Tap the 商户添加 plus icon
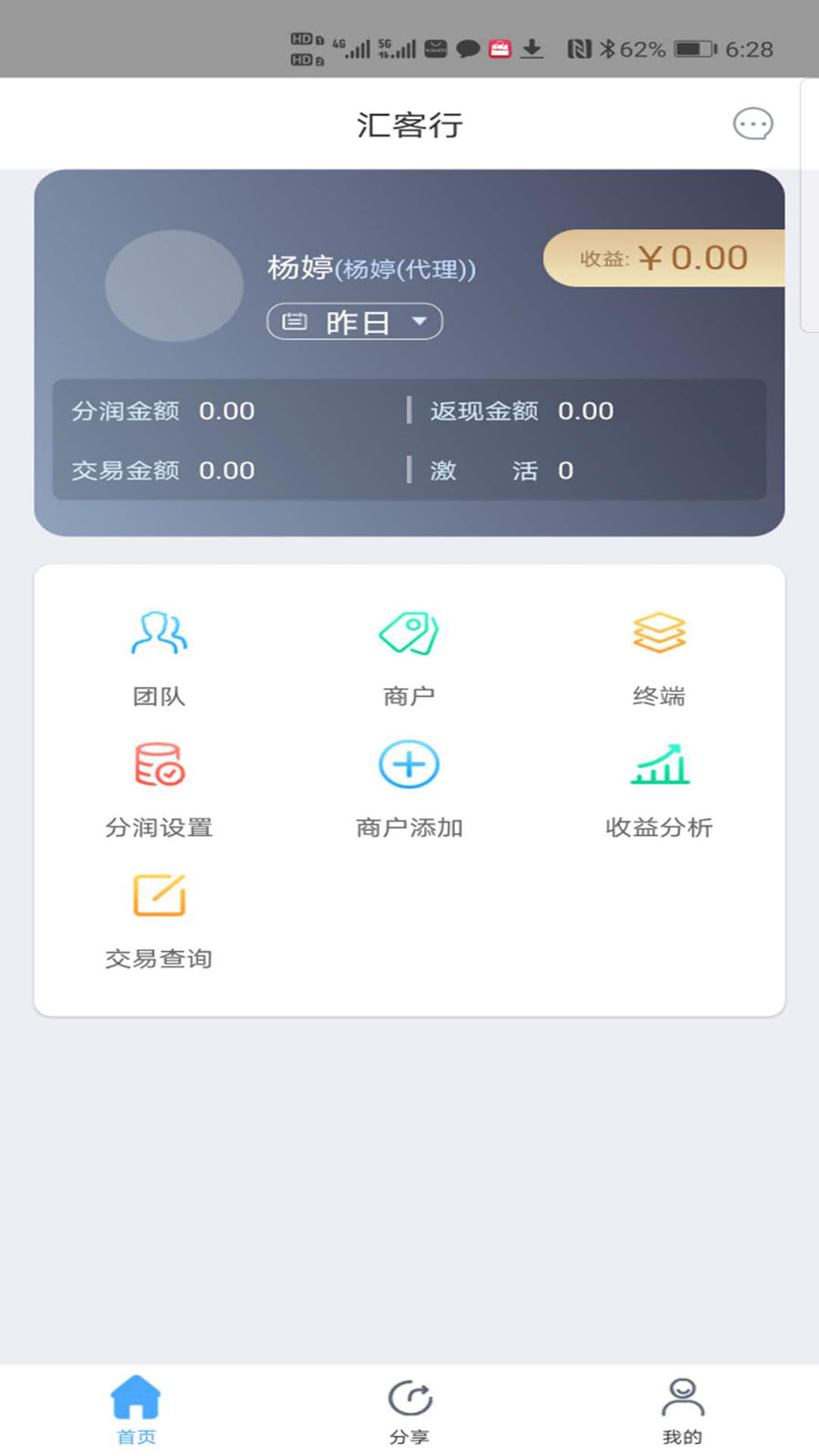 pyautogui.click(x=409, y=764)
